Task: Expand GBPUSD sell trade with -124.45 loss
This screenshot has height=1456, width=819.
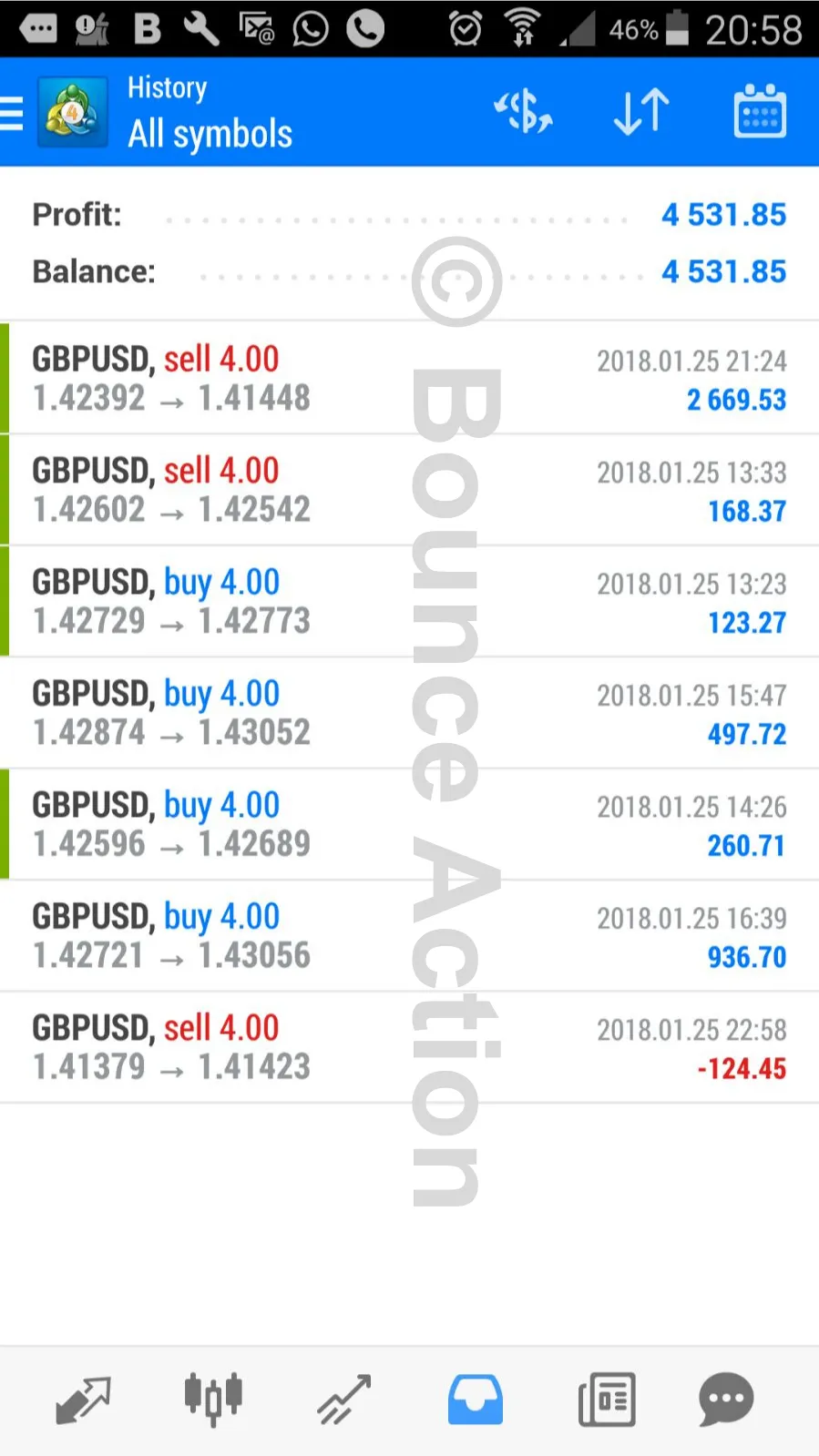Action: tap(410, 1047)
